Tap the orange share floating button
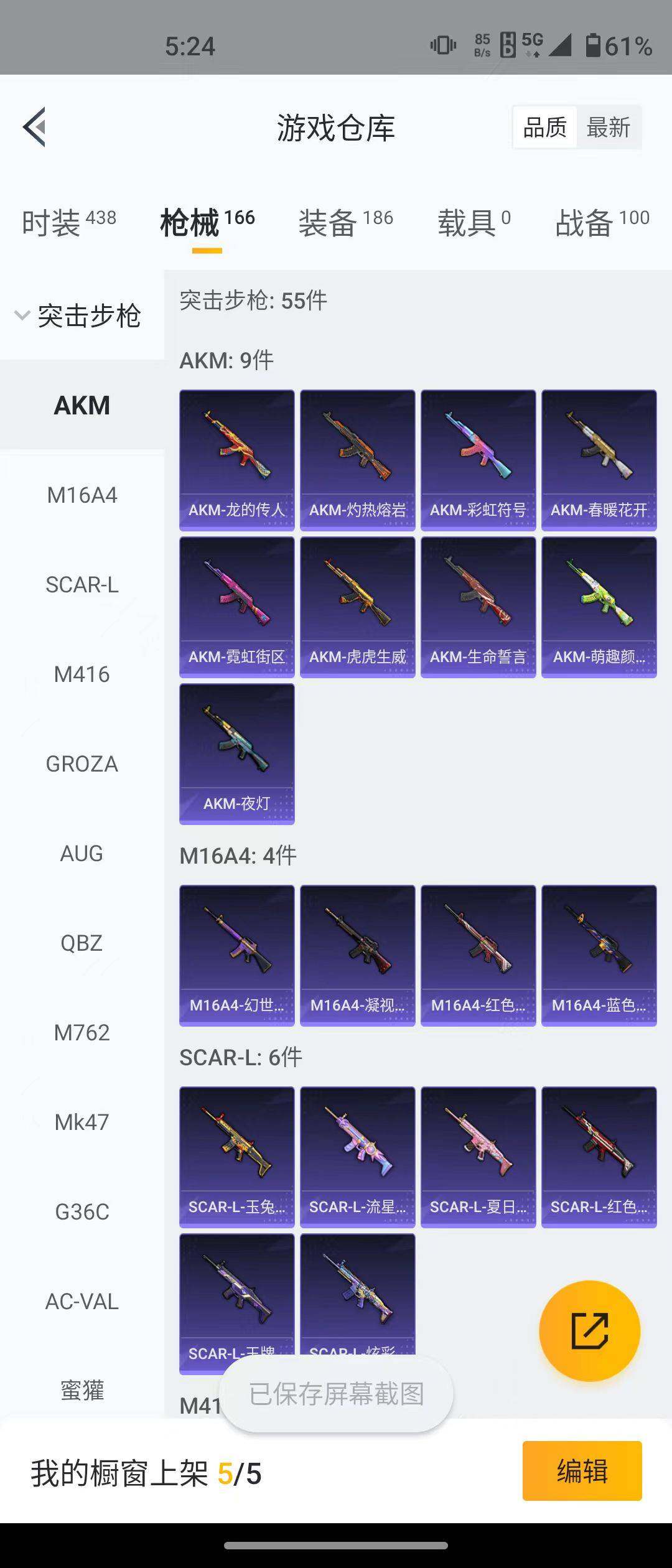This screenshot has width=672, height=1568. pos(589,1331)
